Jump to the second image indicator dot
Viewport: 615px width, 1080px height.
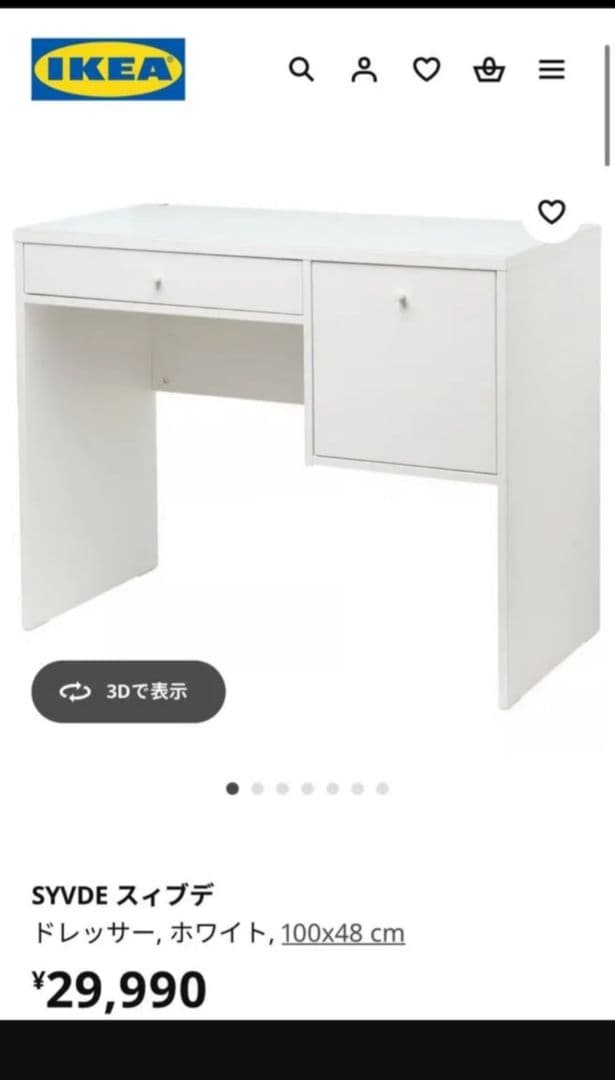click(257, 788)
